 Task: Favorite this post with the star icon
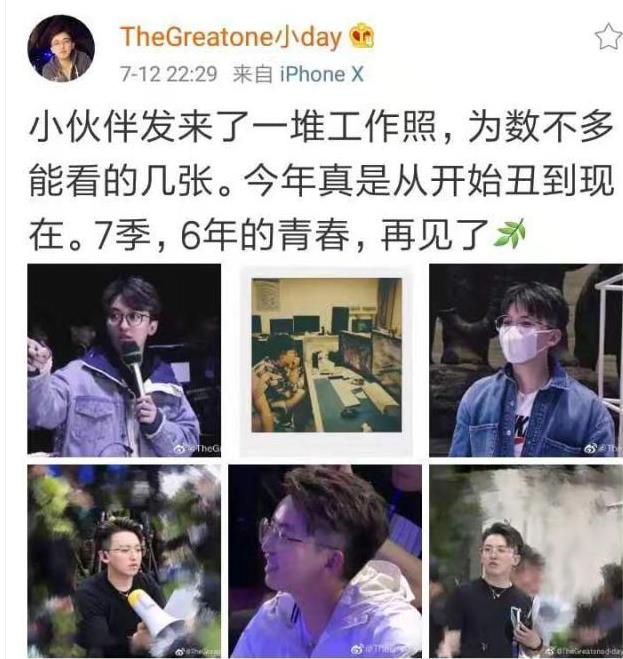(x=607, y=37)
